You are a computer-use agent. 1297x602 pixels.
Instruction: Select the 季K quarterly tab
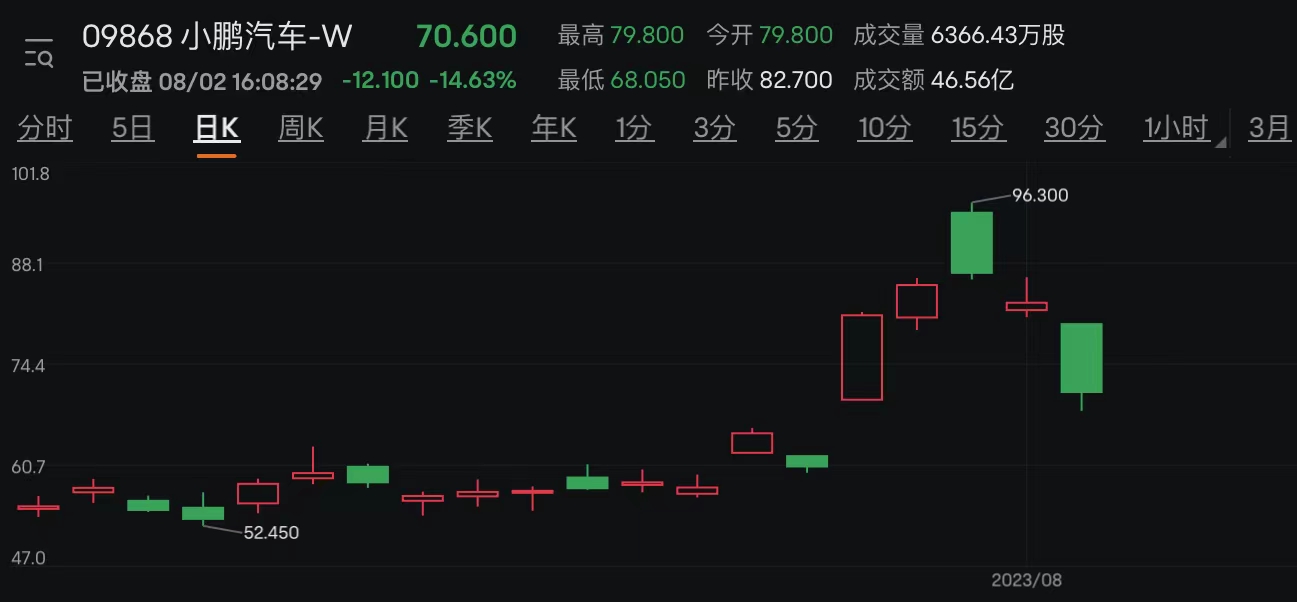tap(469, 129)
